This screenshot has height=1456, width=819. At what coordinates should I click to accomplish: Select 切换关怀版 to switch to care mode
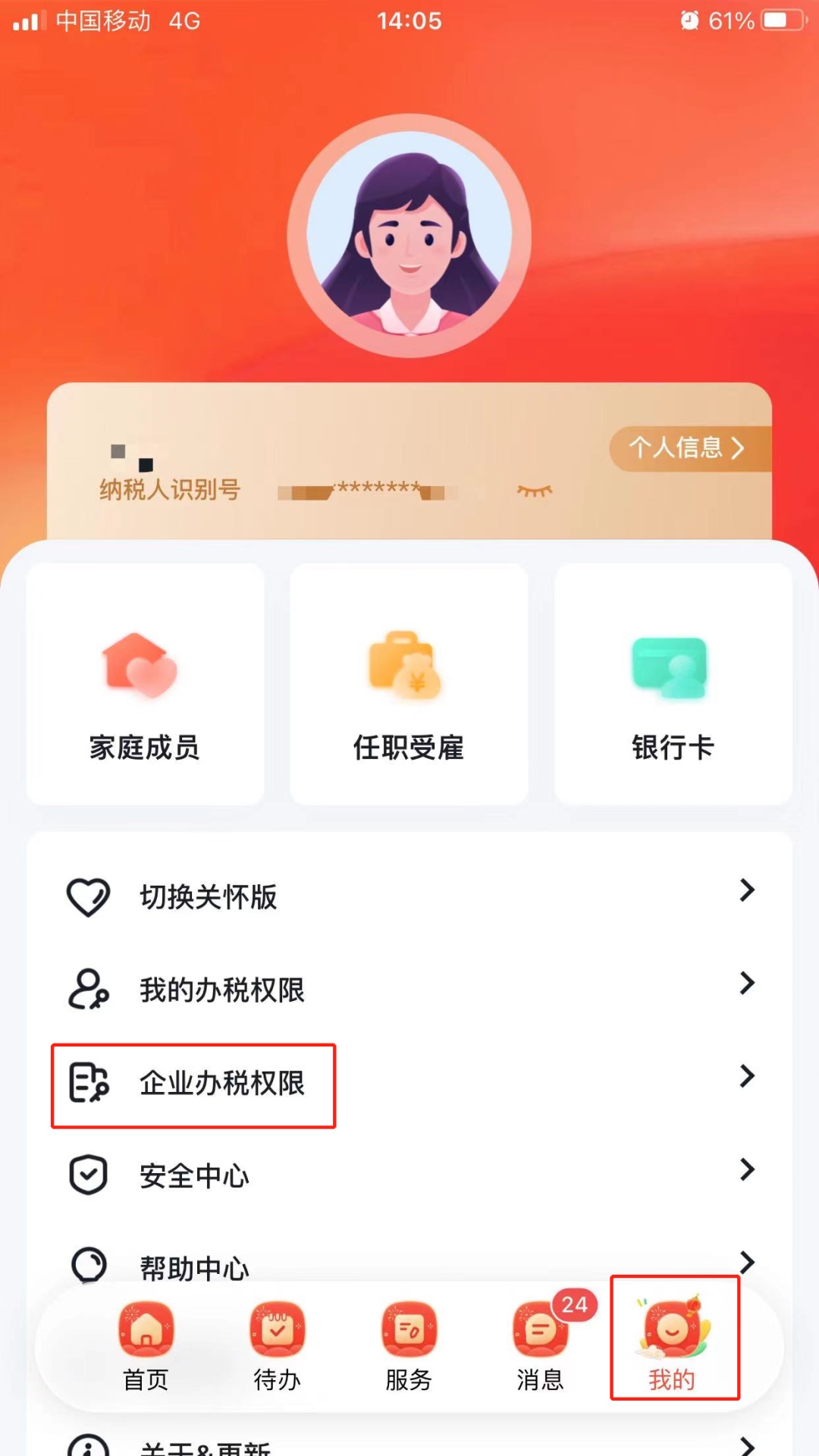(409, 896)
